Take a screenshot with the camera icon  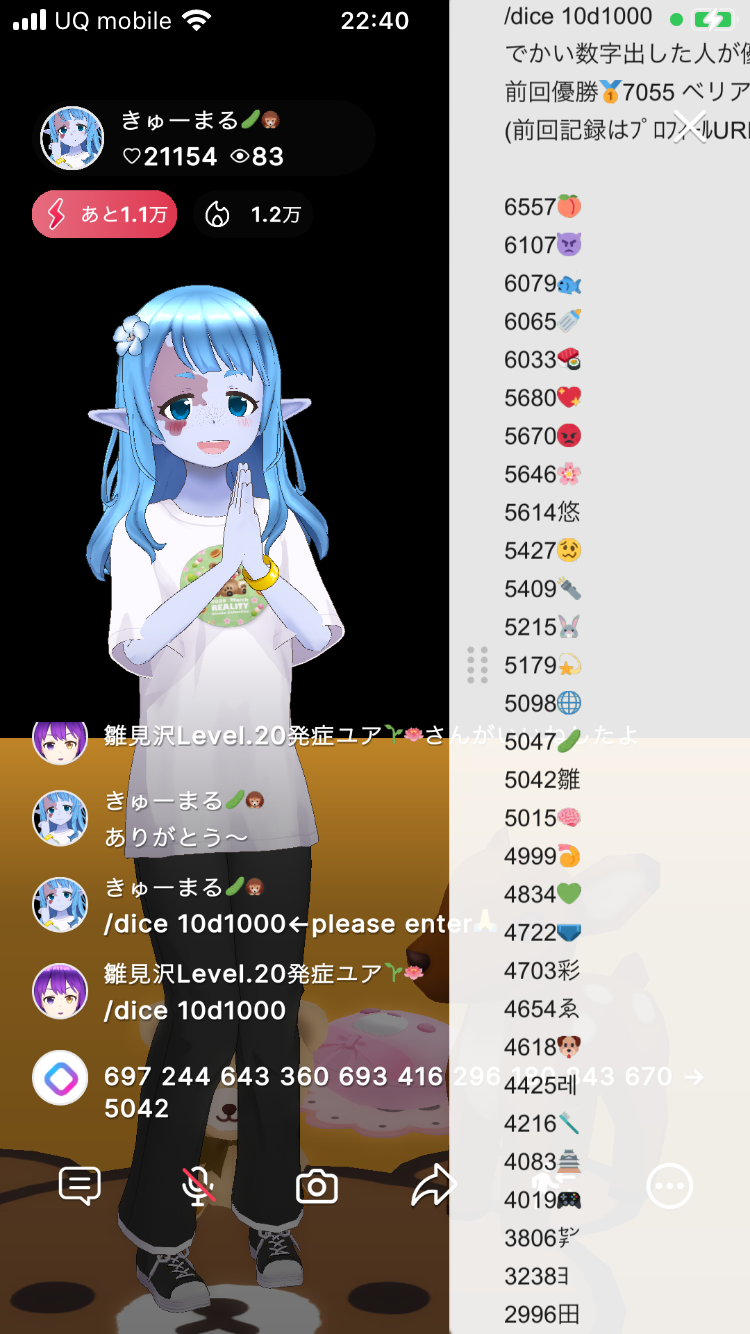(317, 1187)
